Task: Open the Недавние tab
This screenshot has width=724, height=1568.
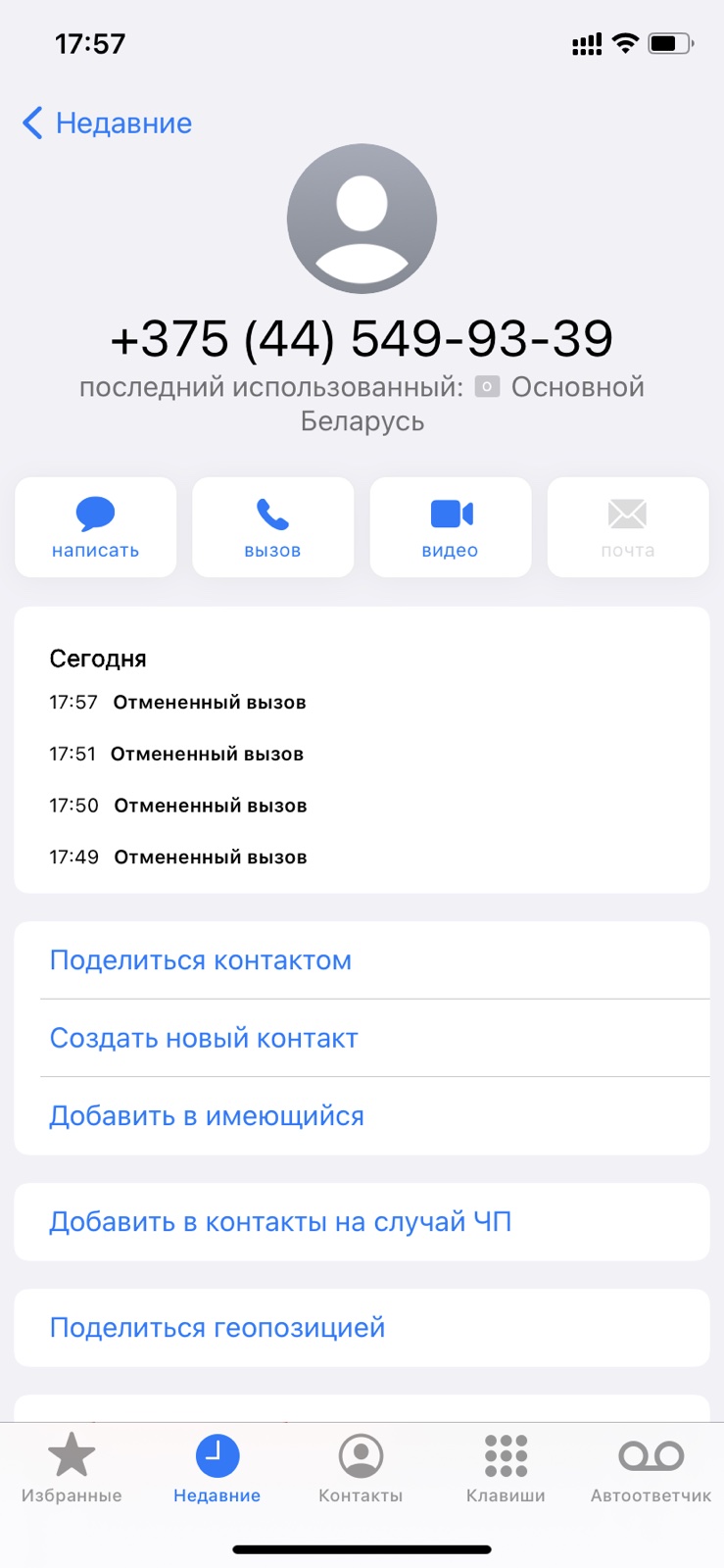Action: tap(217, 1467)
